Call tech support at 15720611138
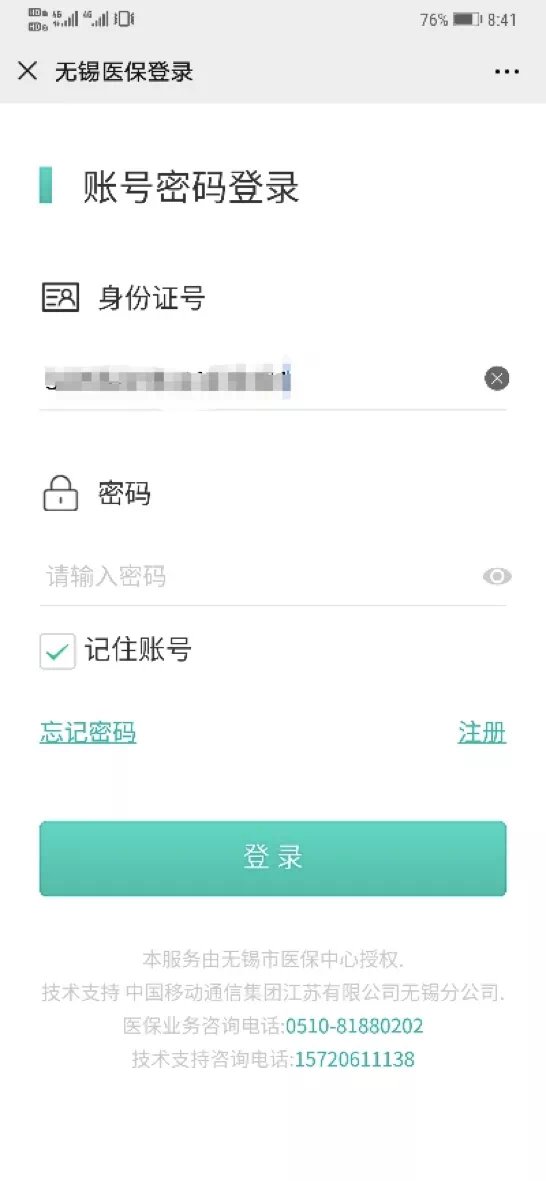Image resolution: width=546 pixels, height=1181 pixels. 354,1060
